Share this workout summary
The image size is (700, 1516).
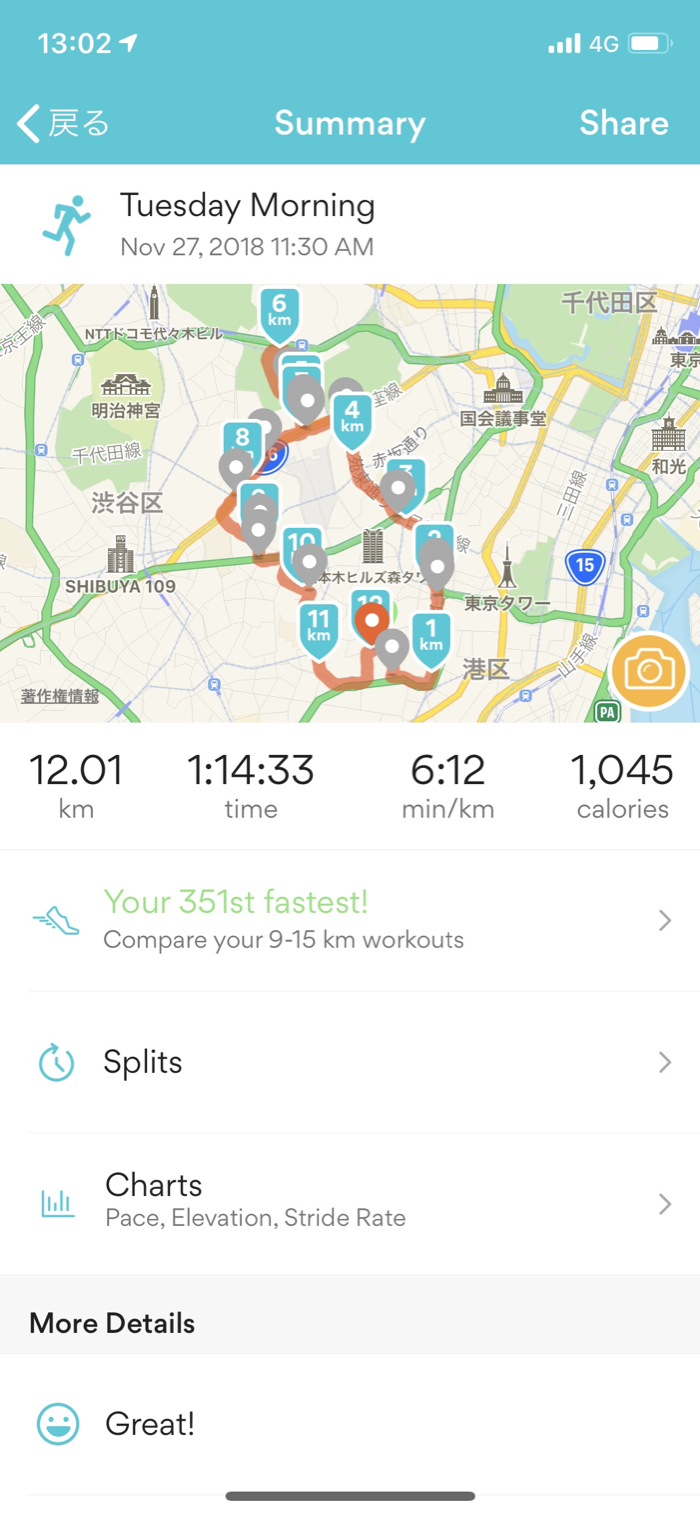623,124
